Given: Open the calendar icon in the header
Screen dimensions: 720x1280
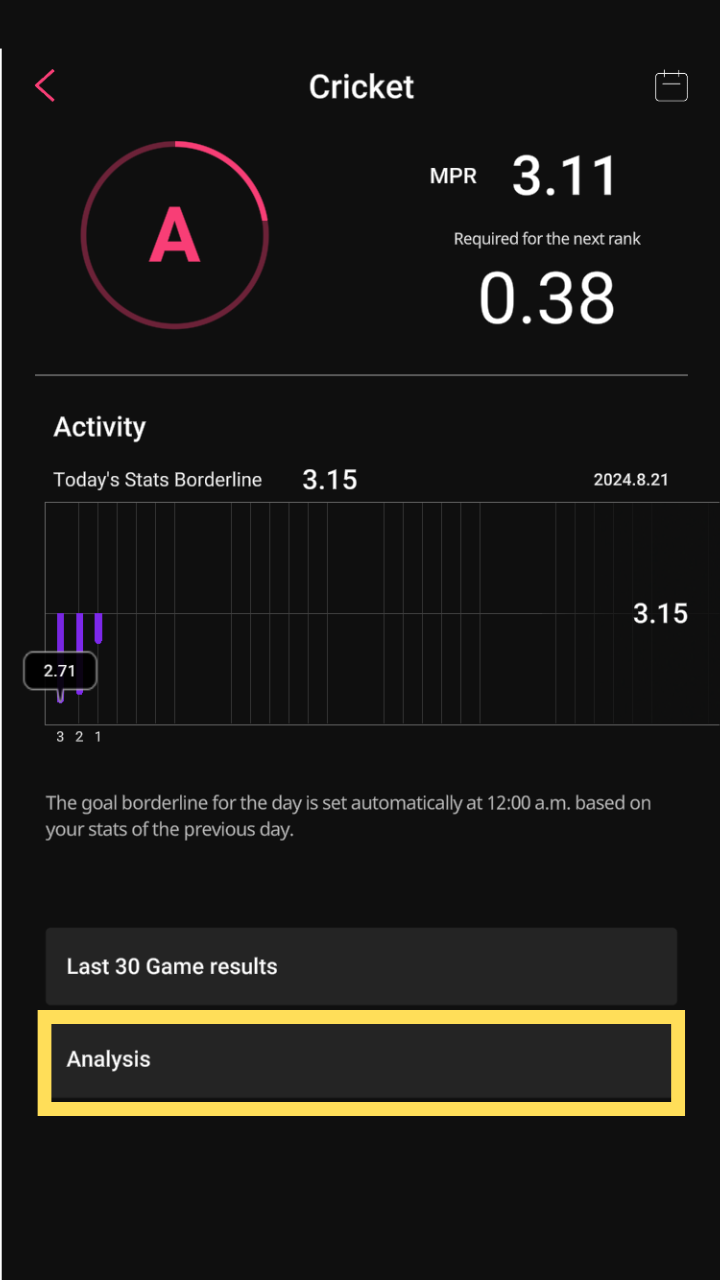Looking at the screenshot, I should 671,86.
